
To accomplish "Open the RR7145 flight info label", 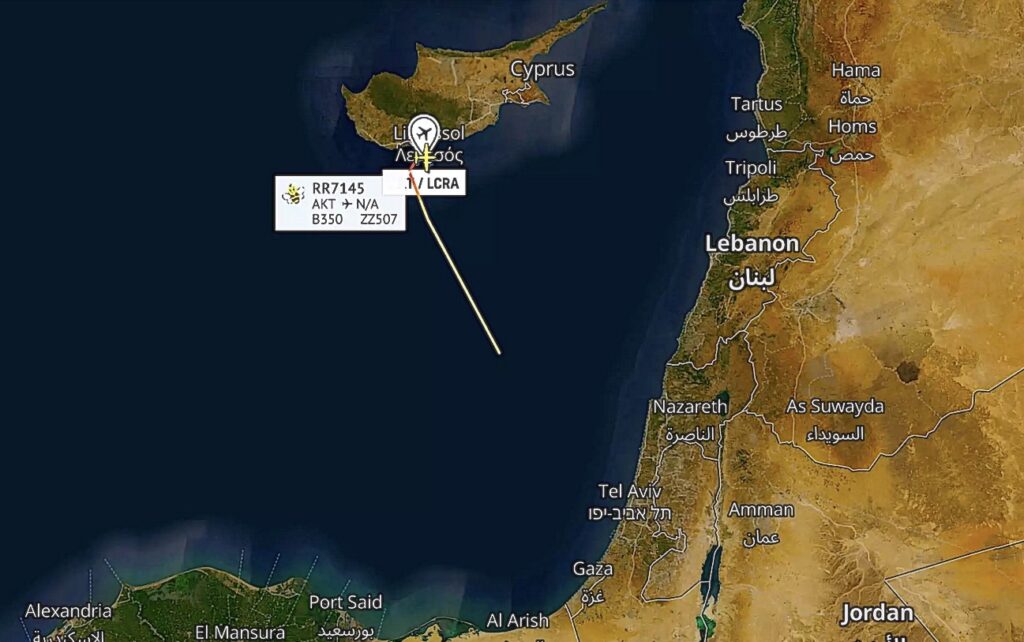I will [x=340, y=203].
